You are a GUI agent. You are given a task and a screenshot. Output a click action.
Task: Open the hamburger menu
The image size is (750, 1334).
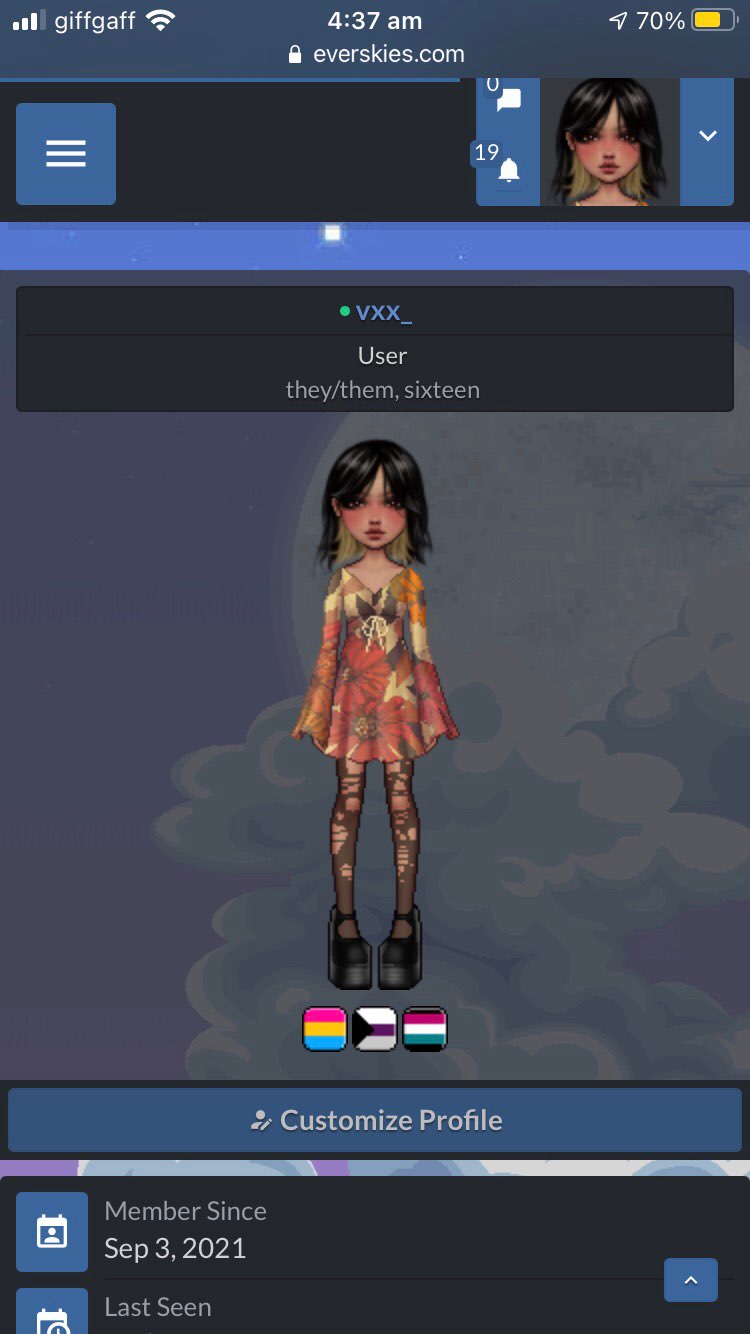click(66, 154)
